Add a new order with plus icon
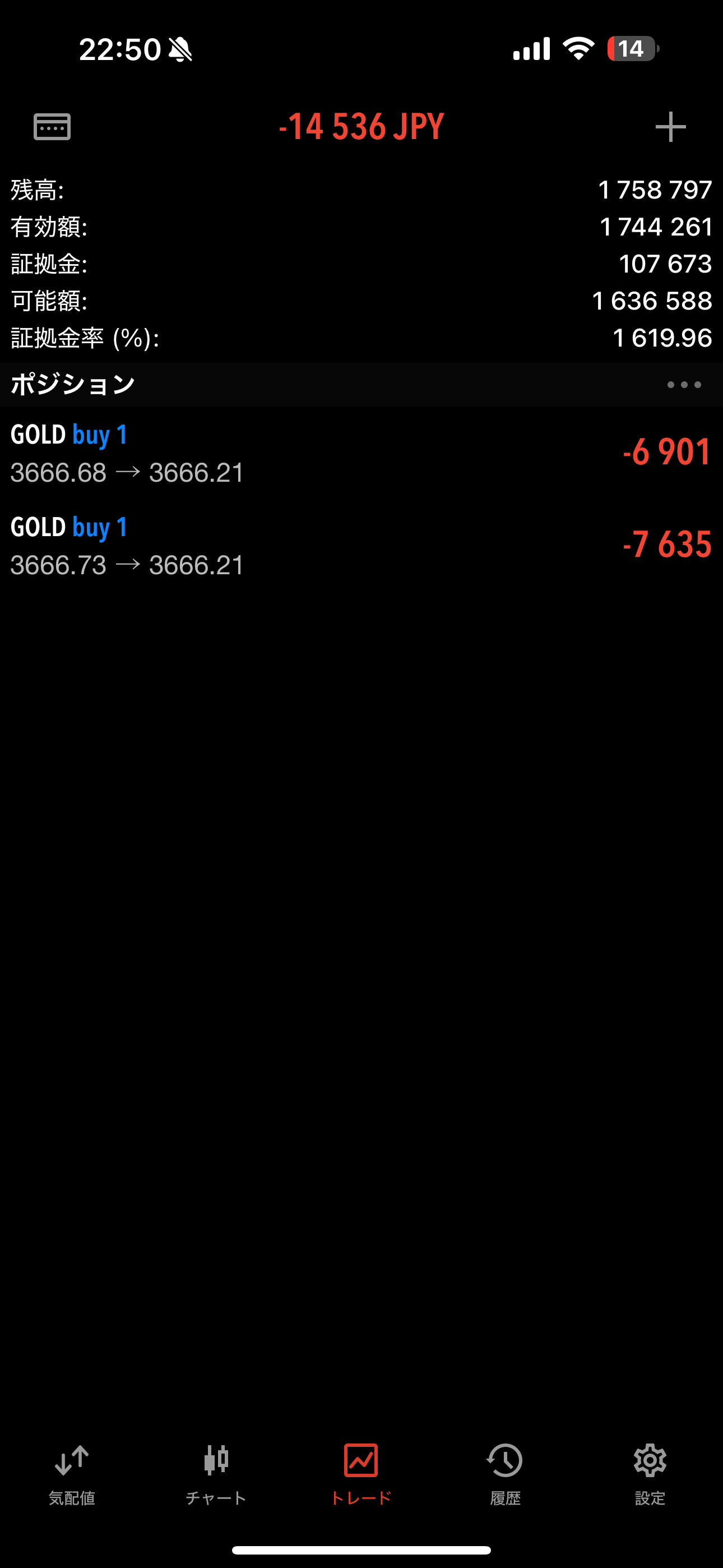Screen dimensions: 723x1568 (670, 127)
